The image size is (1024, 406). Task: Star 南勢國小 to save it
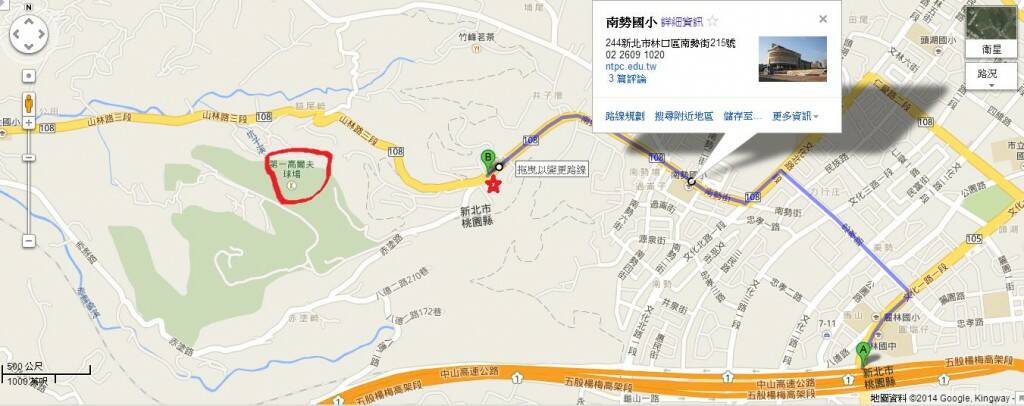(713, 20)
